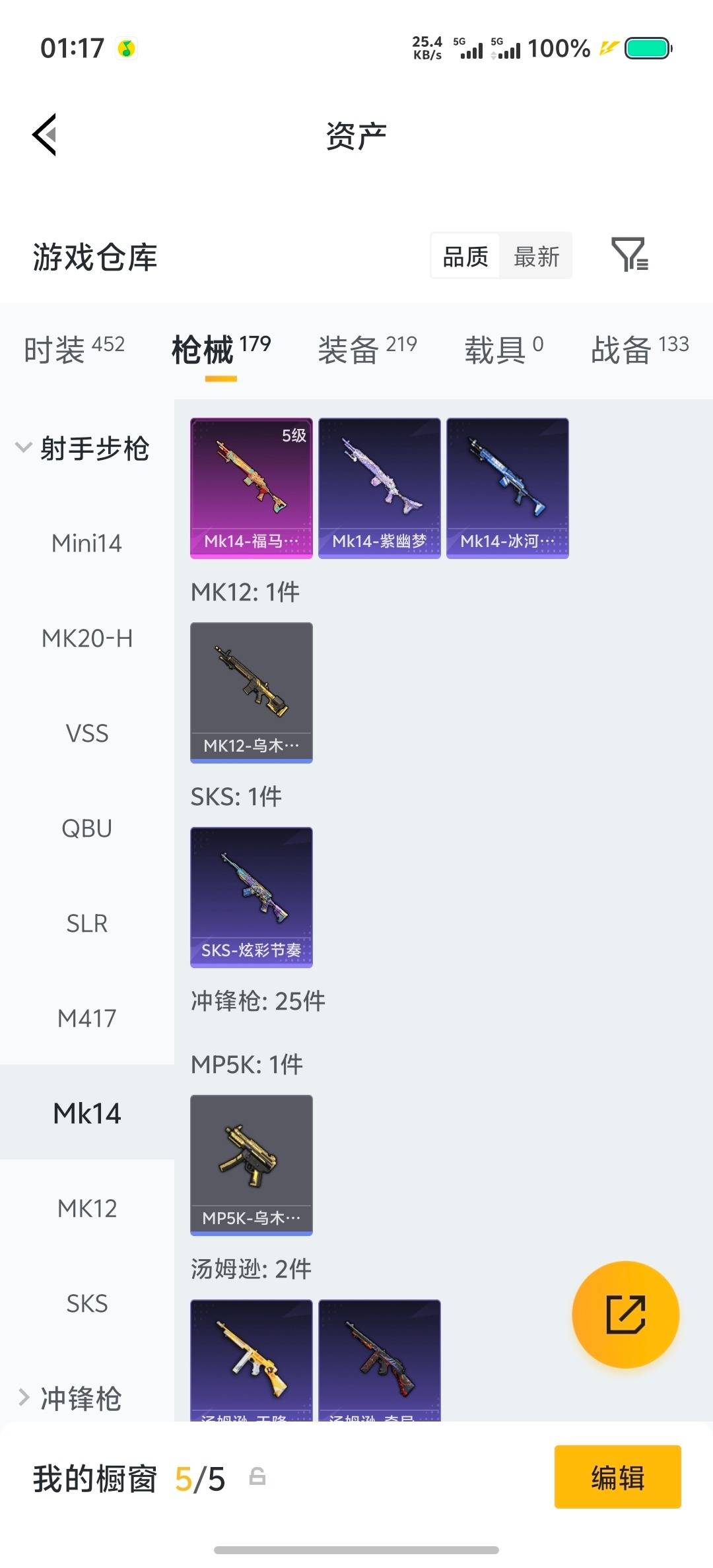Select Mk14 in the weapon sidebar

[86, 1113]
